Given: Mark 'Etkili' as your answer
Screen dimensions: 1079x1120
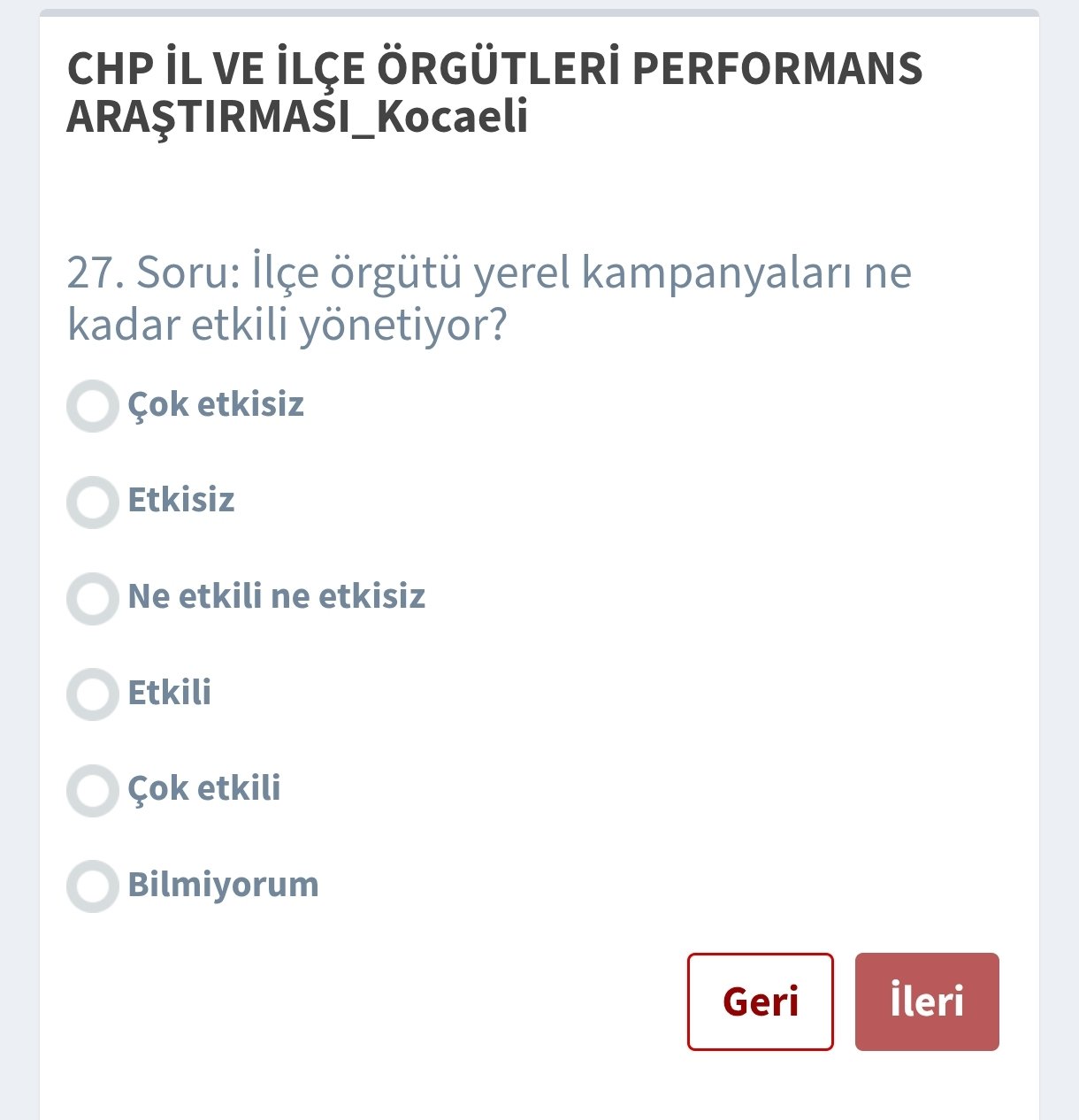Looking at the screenshot, I should [x=93, y=694].
